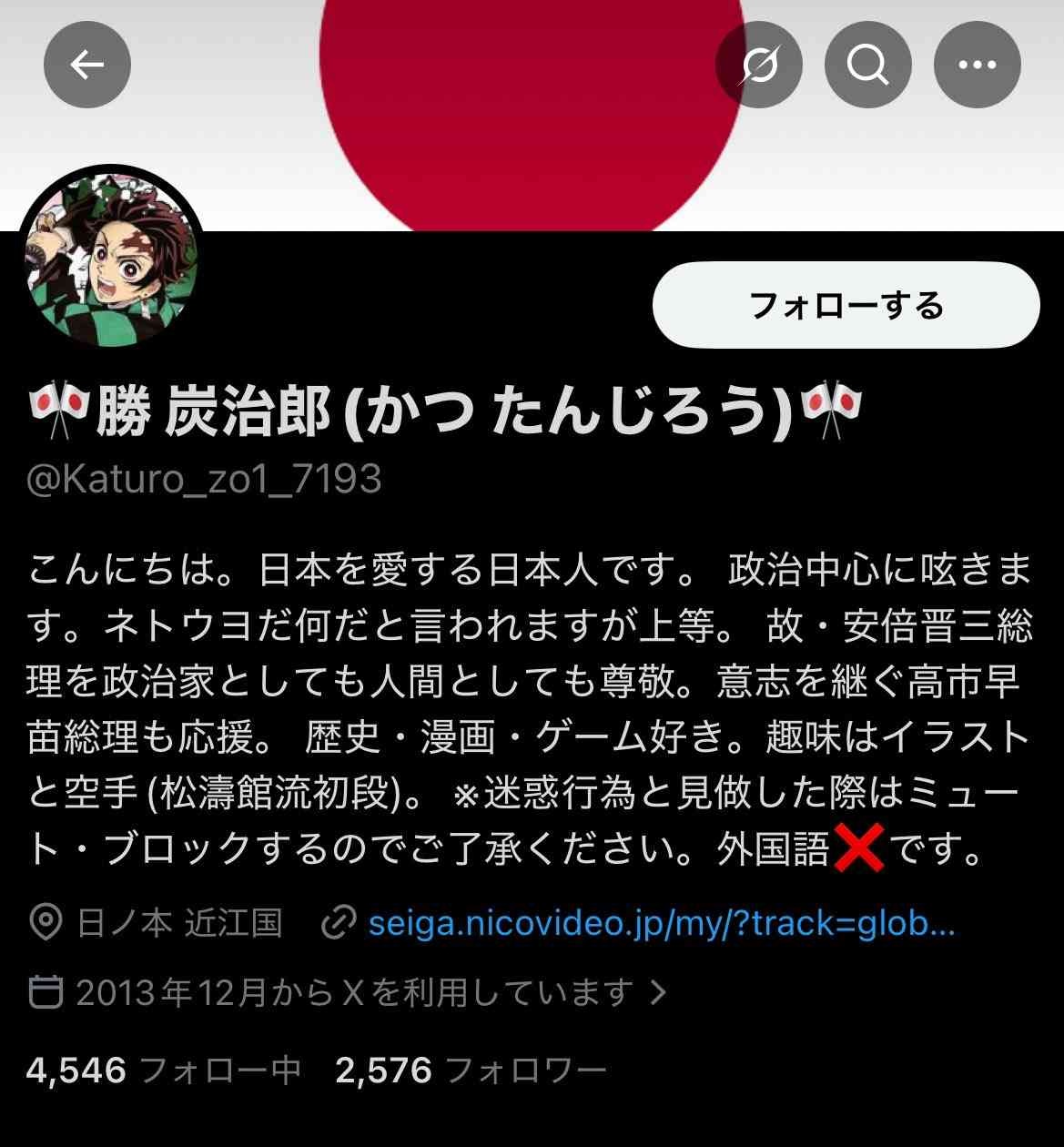Viewport: 1064px width, 1147px height.
Task: Open the seiga.nicovideo.jp link
Action: click(661, 924)
